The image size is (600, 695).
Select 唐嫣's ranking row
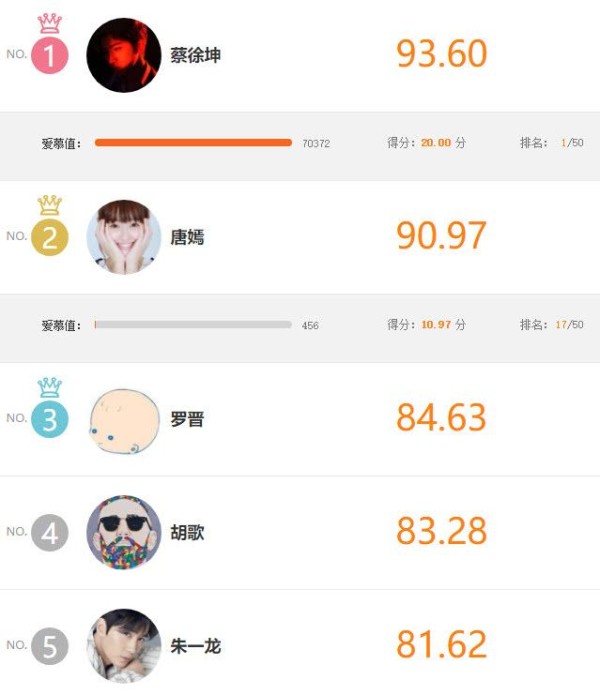187,237
